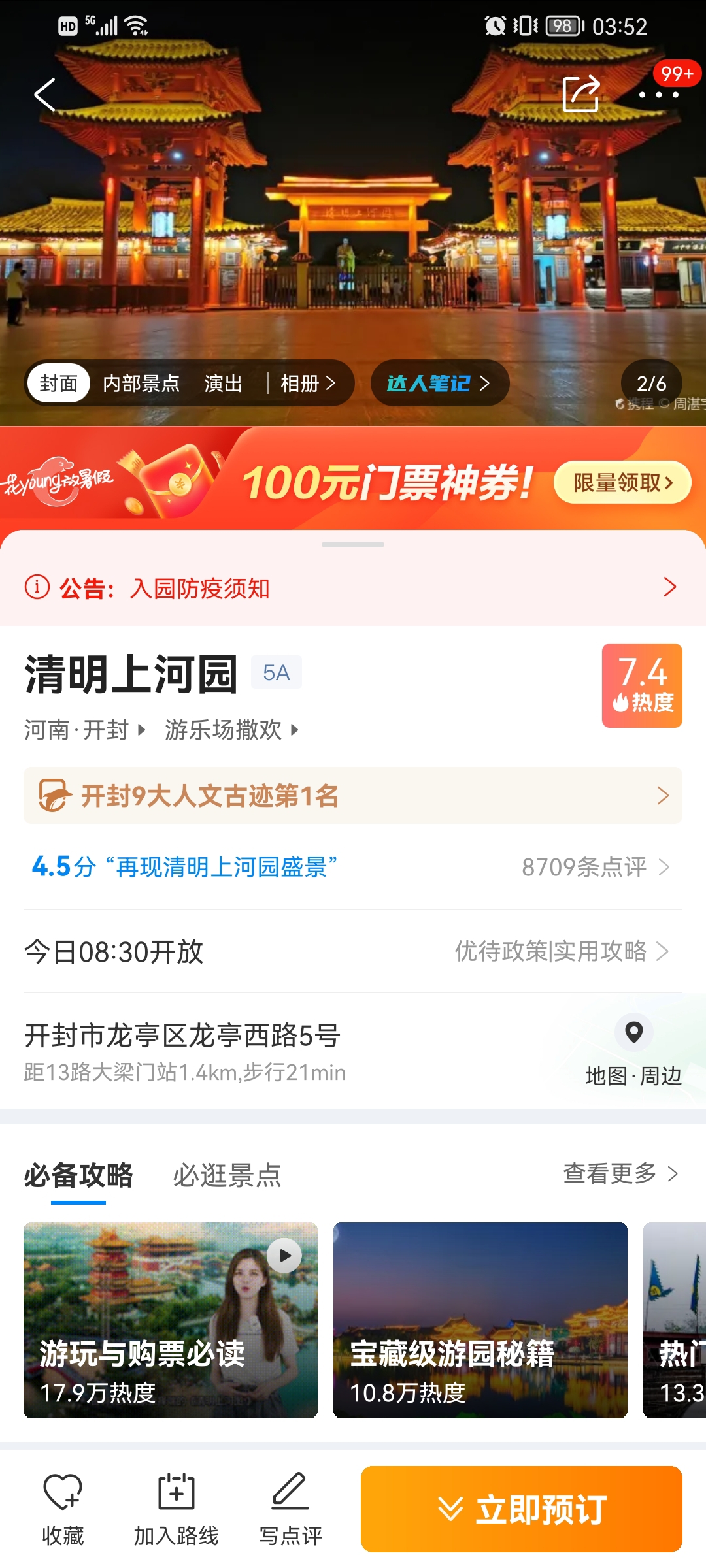Image resolution: width=706 pixels, height=1568 pixels.
Task: Share this attraction page
Action: click(581, 94)
